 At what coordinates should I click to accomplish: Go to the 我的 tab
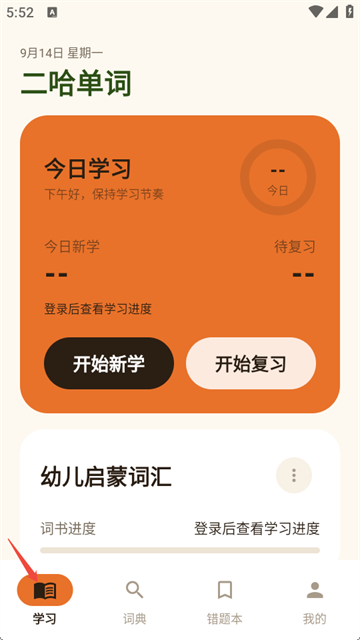click(315, 600)
